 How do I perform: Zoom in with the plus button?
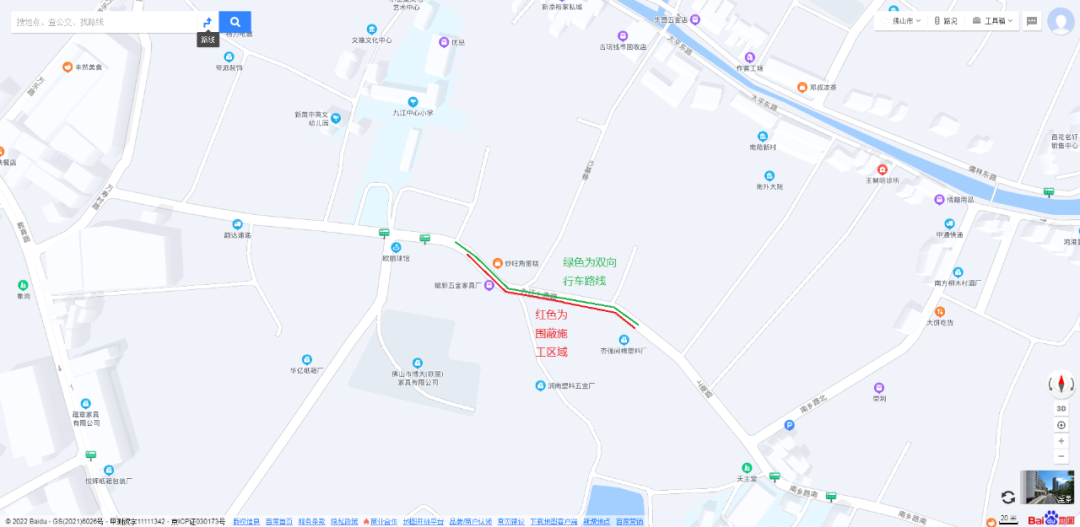click(1061, 441)
